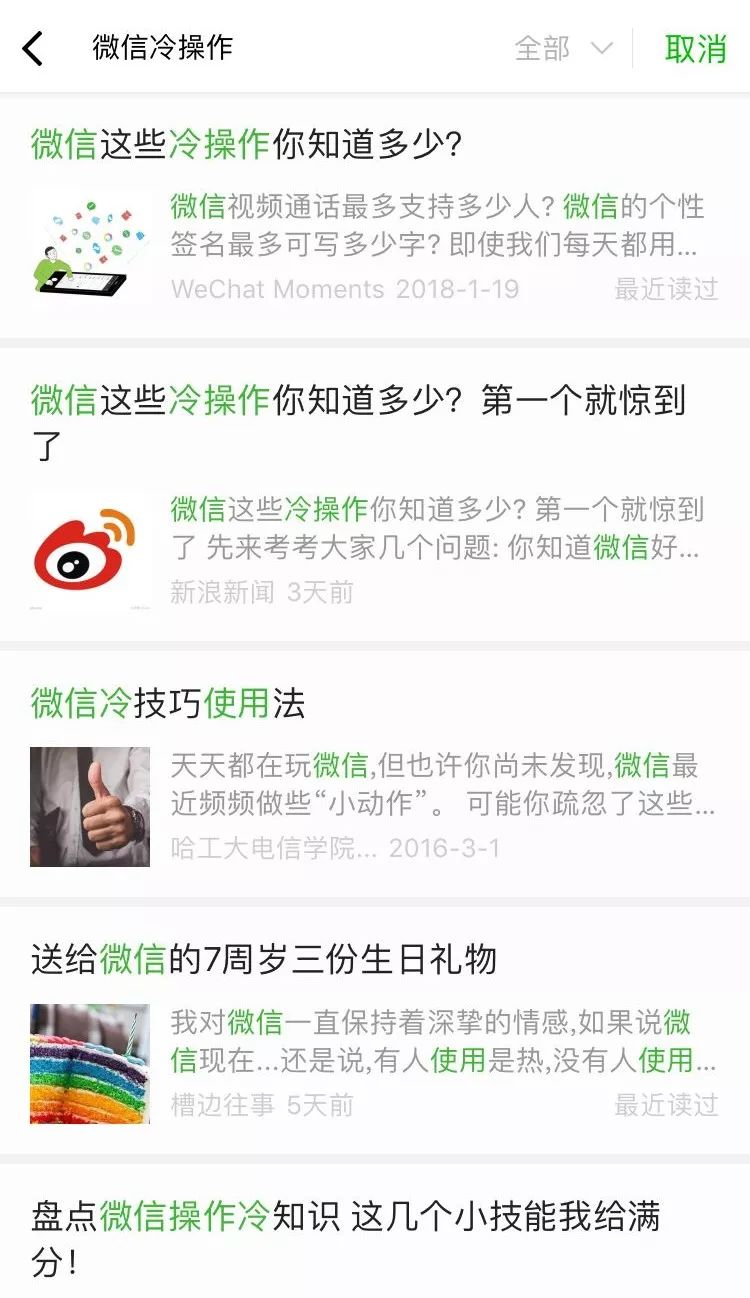Tap the 微信冷操作 search field
Screen dimensions: 750x1298
click(x=280, y=48)
